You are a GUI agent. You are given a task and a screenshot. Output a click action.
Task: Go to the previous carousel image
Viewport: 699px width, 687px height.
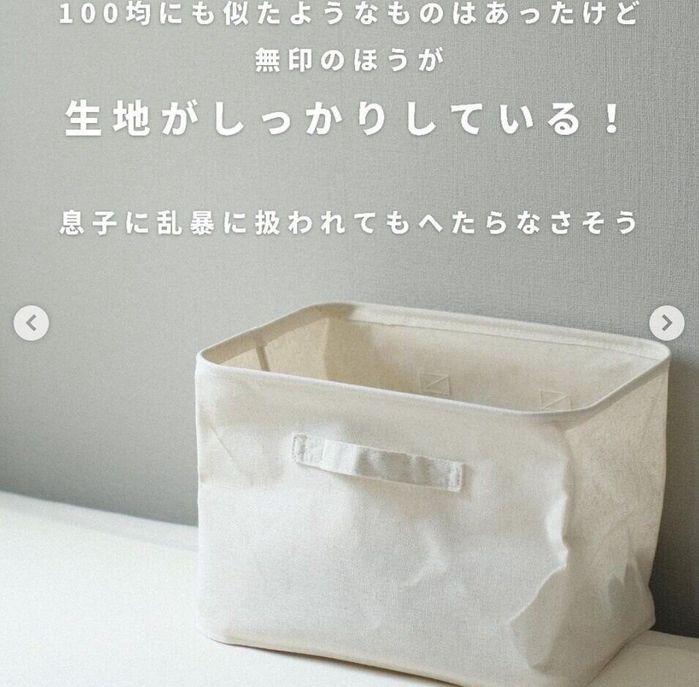tap(31, 323)
